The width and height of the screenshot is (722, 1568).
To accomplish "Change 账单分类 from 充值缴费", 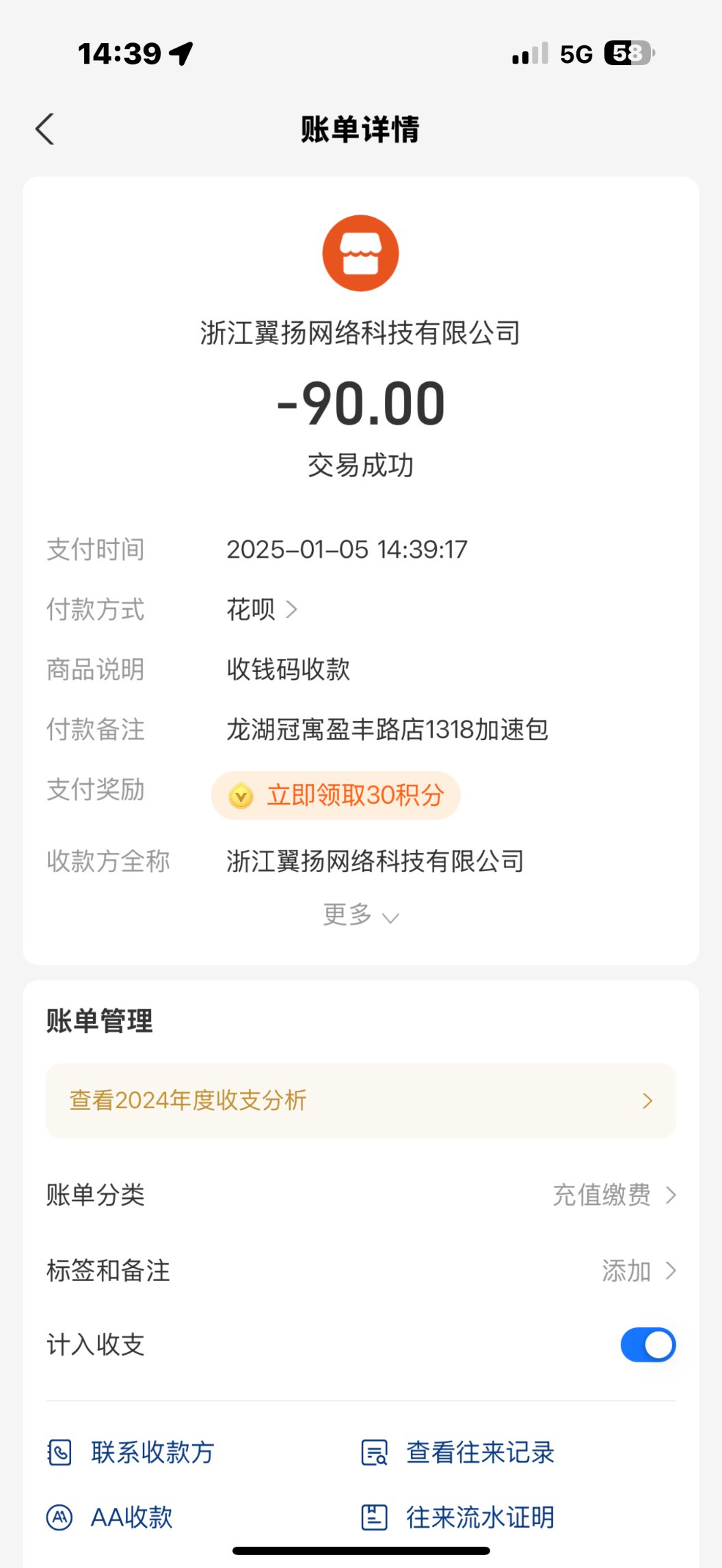I will (x=613, y=1195).
